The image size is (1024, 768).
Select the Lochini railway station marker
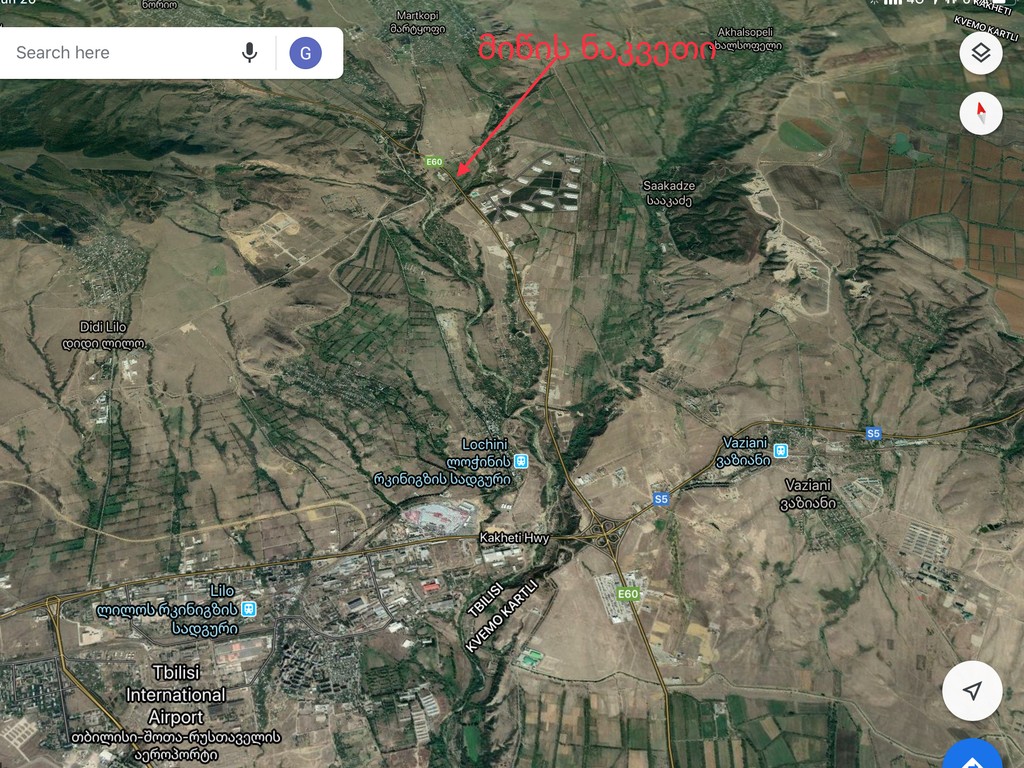[x=521, y=461]
